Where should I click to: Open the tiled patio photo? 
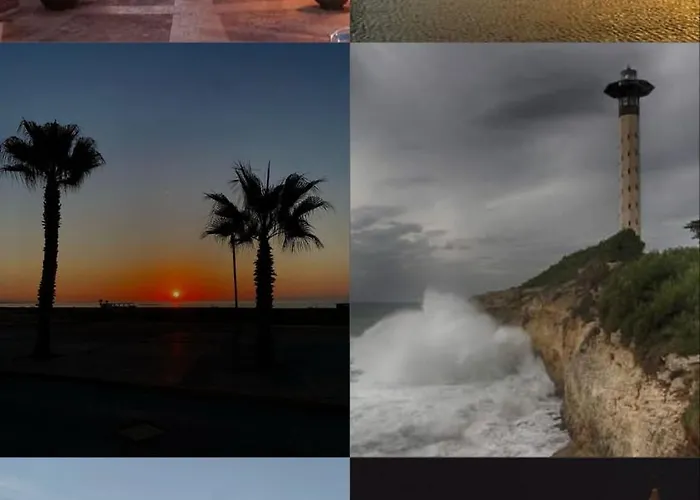coord(174,20)
